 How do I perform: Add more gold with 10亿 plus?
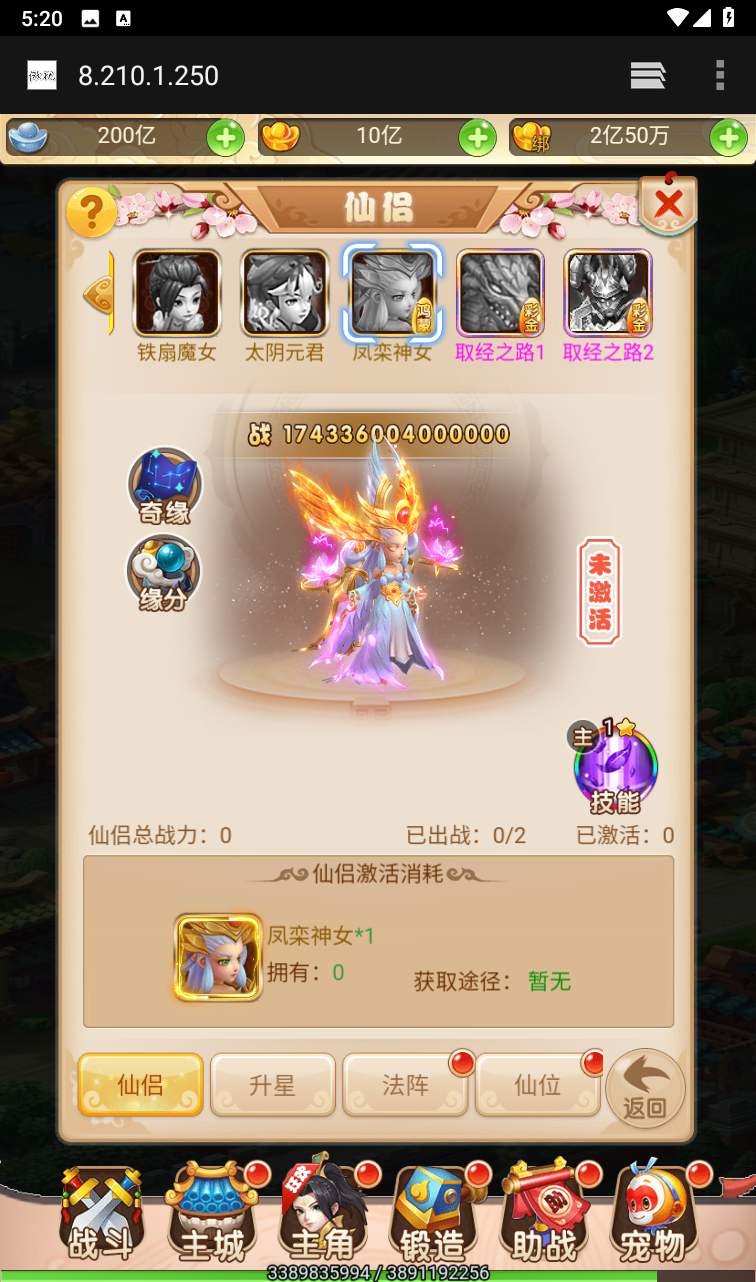(477, 138)
